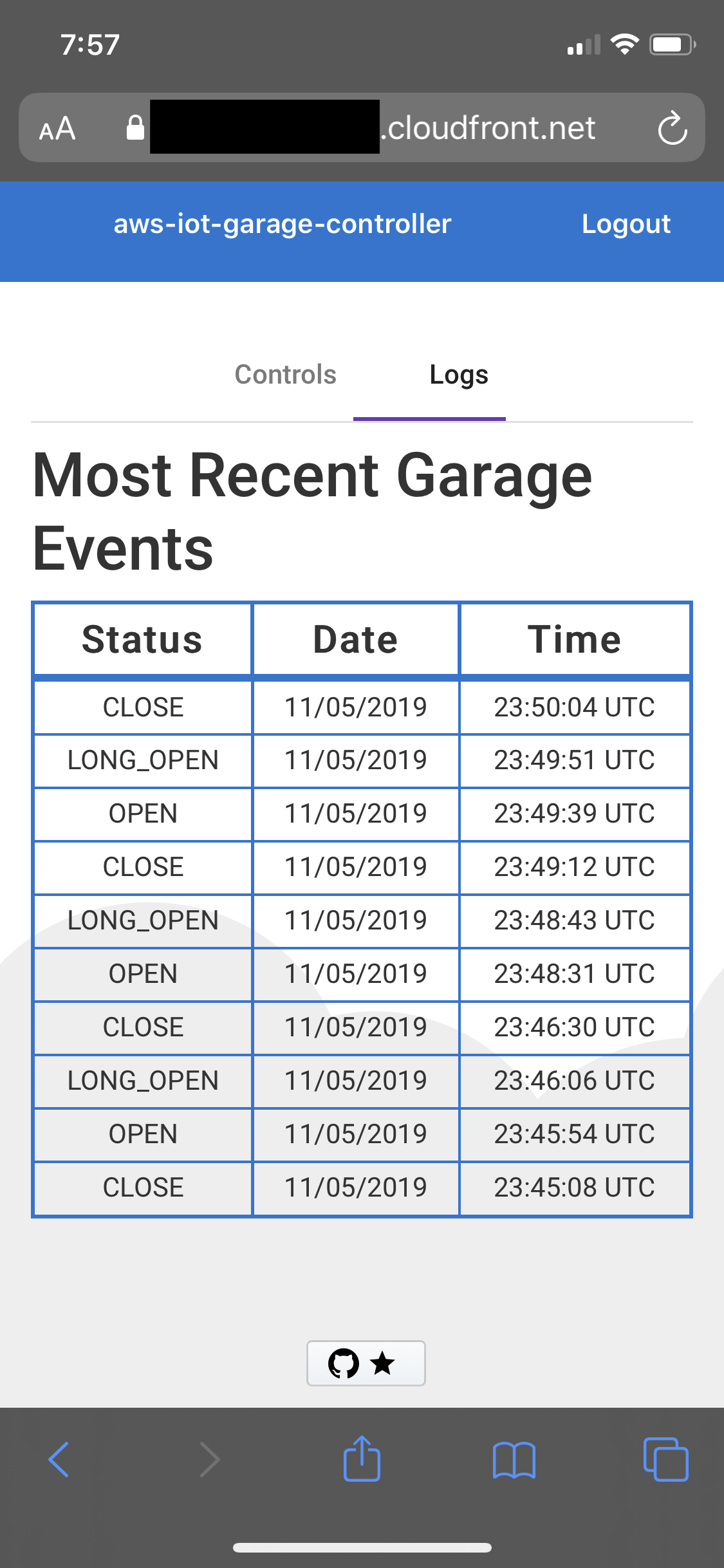
Task: Star the project on GitHub
Action: coord(366,1363)
